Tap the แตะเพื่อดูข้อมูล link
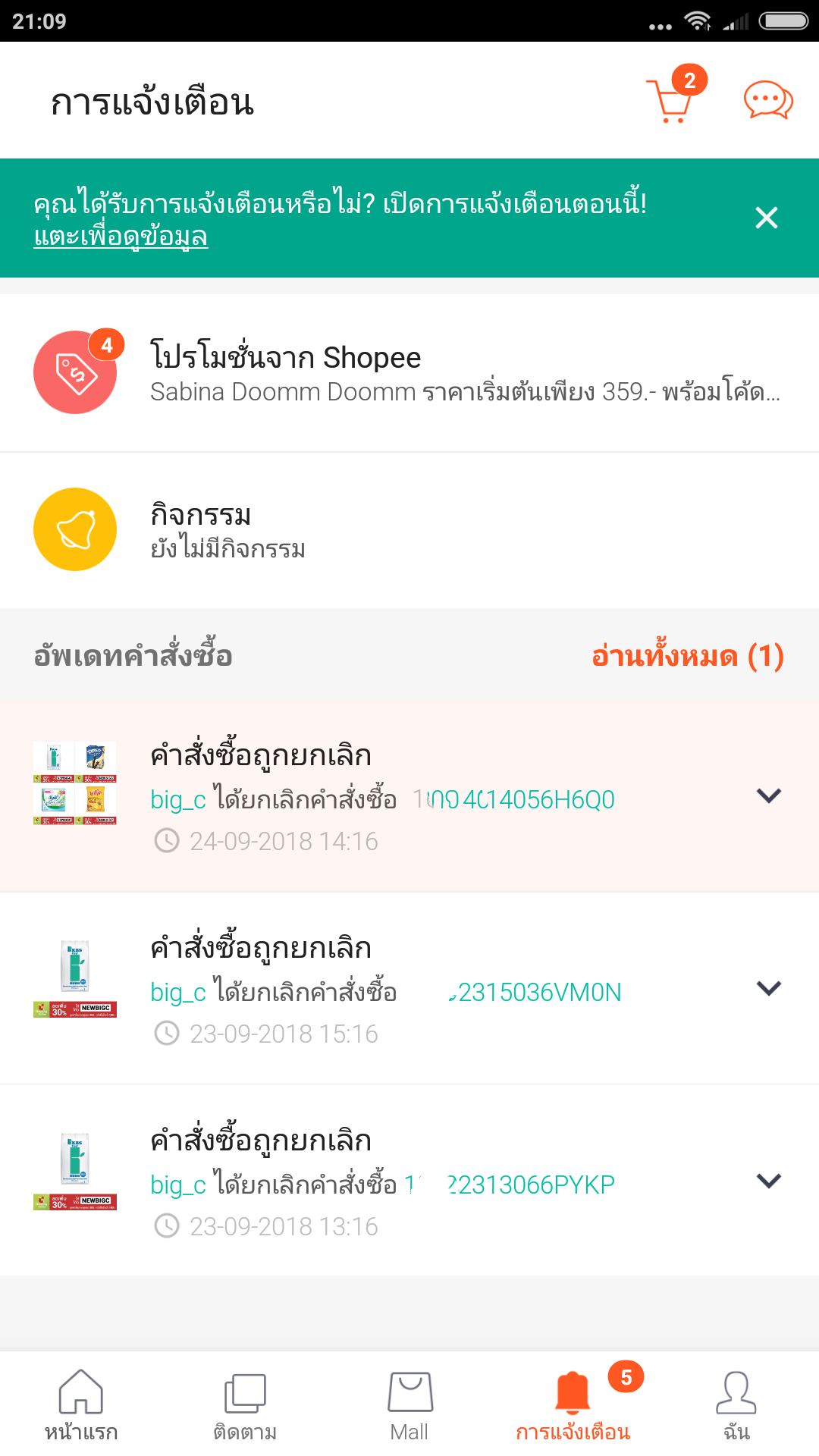 pyautogui.click(x=121, y=237)
